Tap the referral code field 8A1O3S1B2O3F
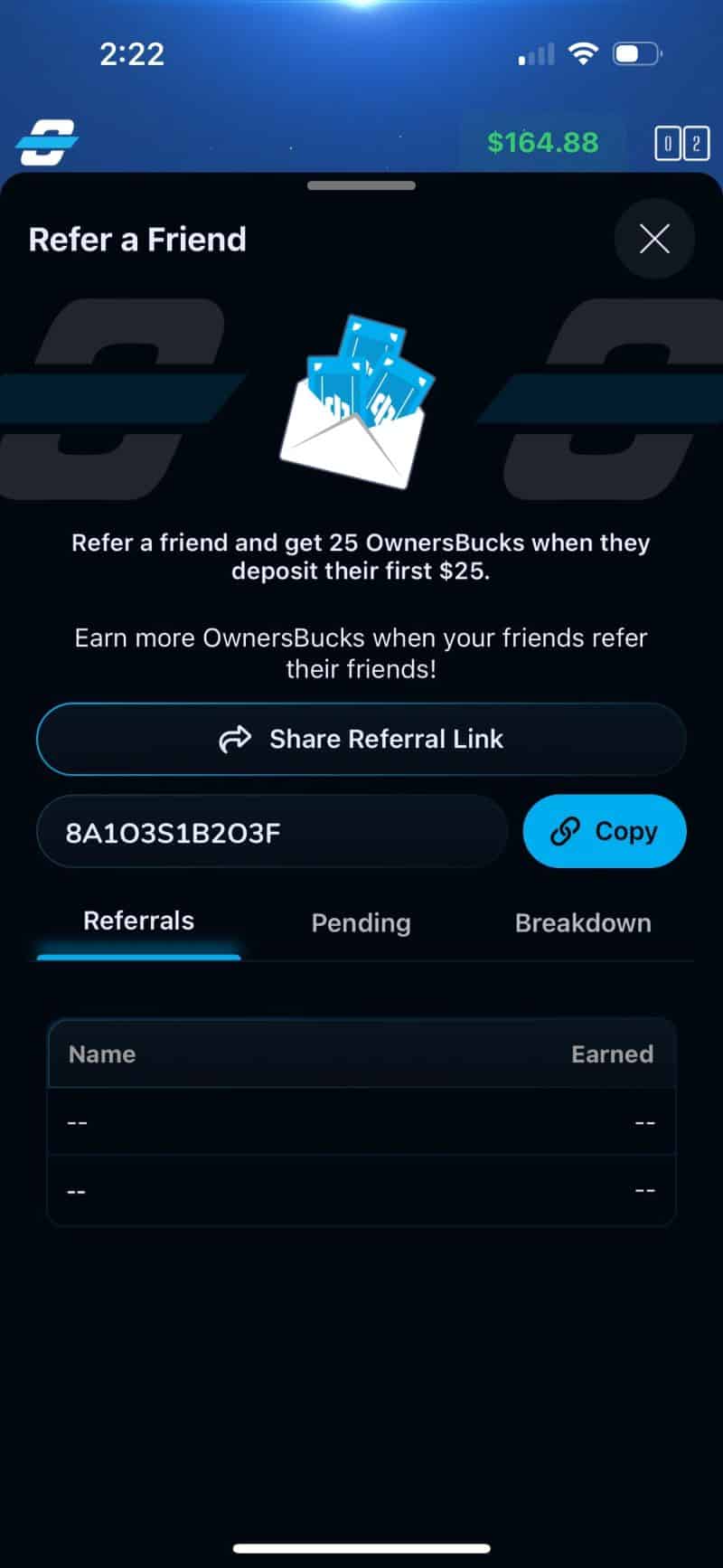The width and height of the screenshot is (723, 1568). pyautogui.click(x=271, y=832)
